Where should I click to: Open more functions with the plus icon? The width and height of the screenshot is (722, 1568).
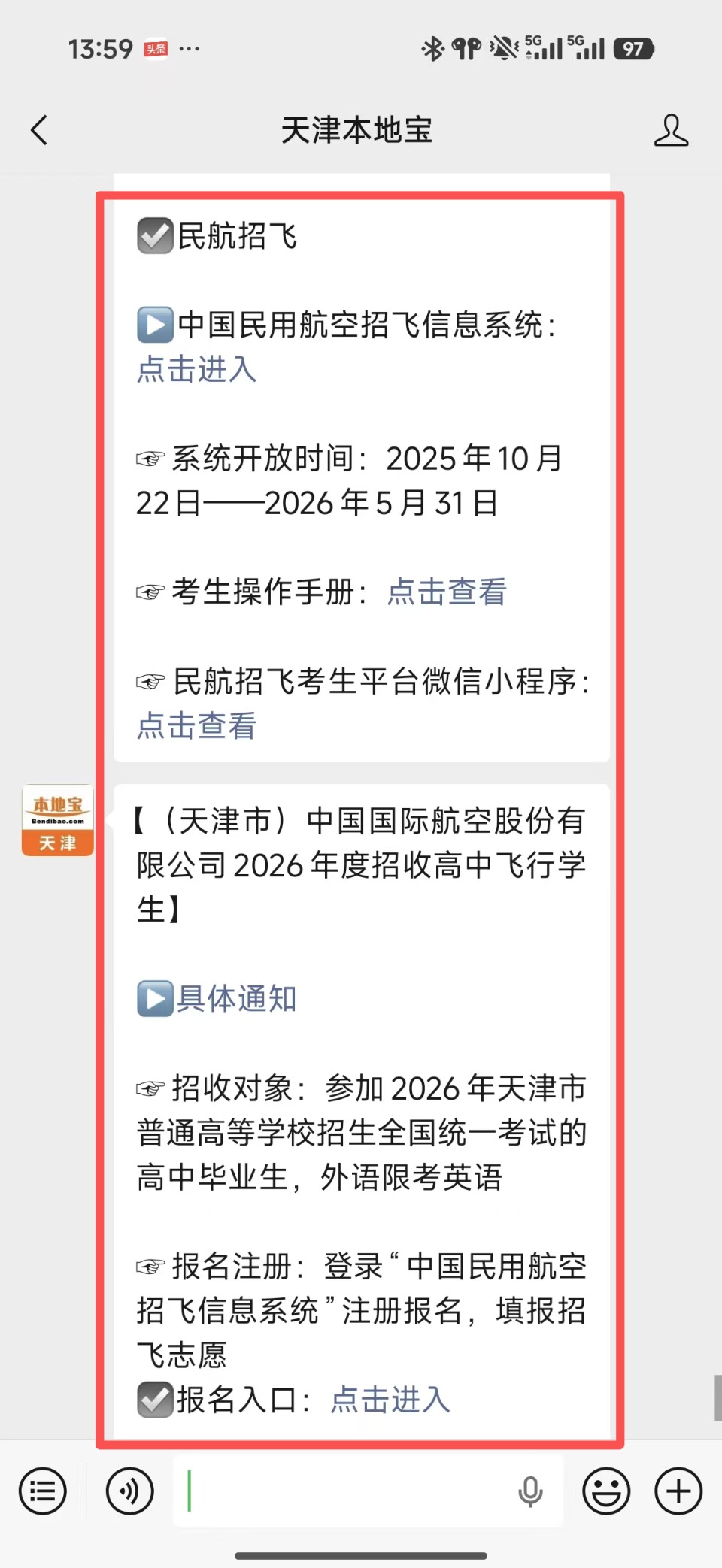click(678, 1491)
